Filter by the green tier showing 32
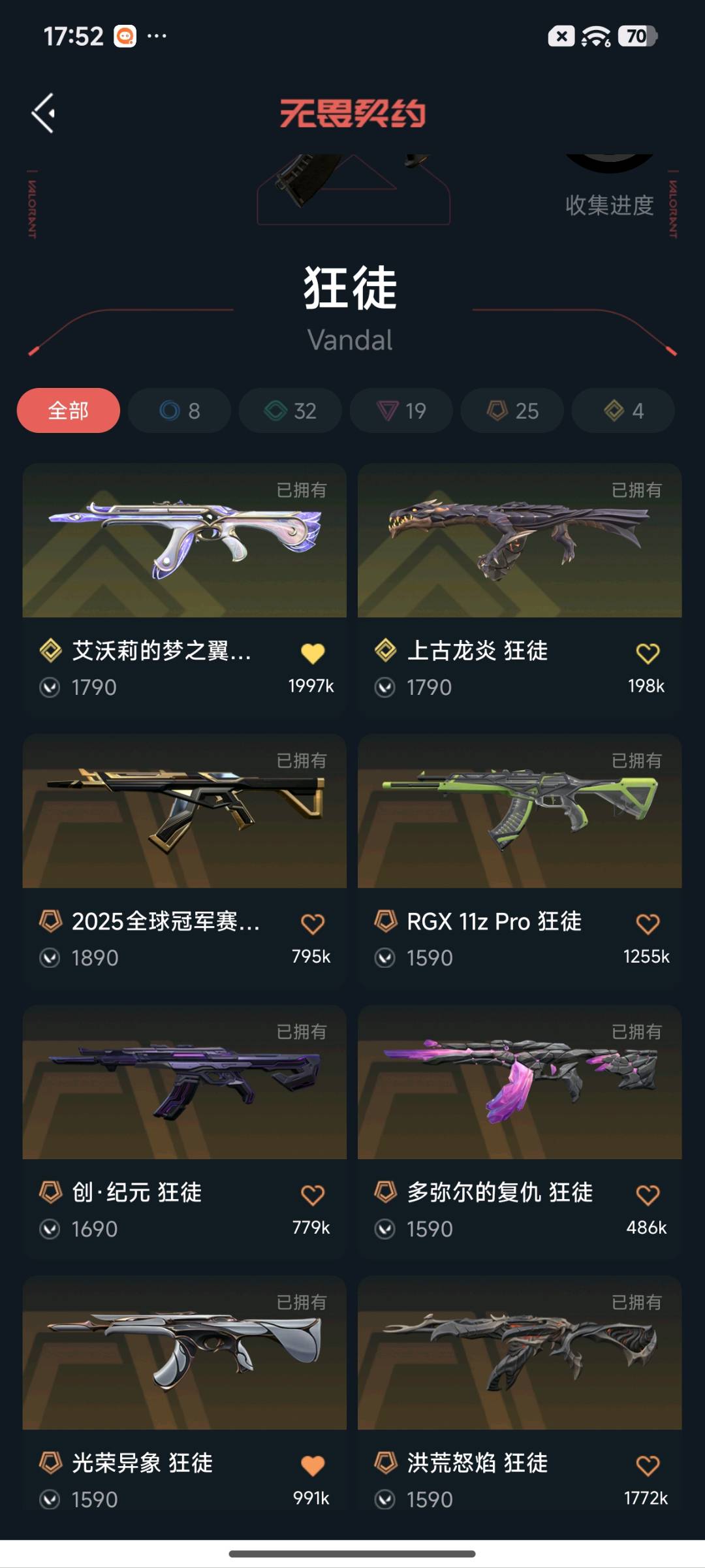705x1568 pixels. pos(290,411)
